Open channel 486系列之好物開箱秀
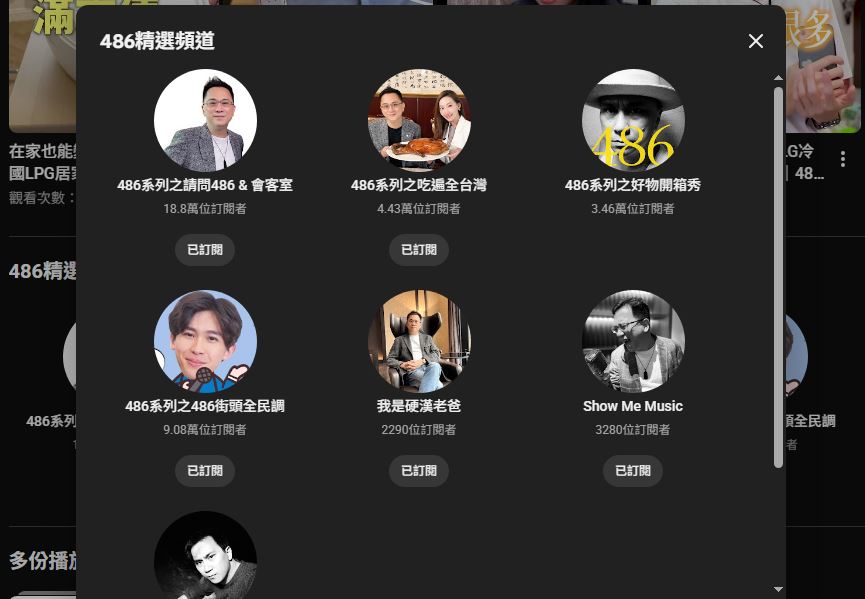Viewport: 865px width, 599px height. coord(633,121)
